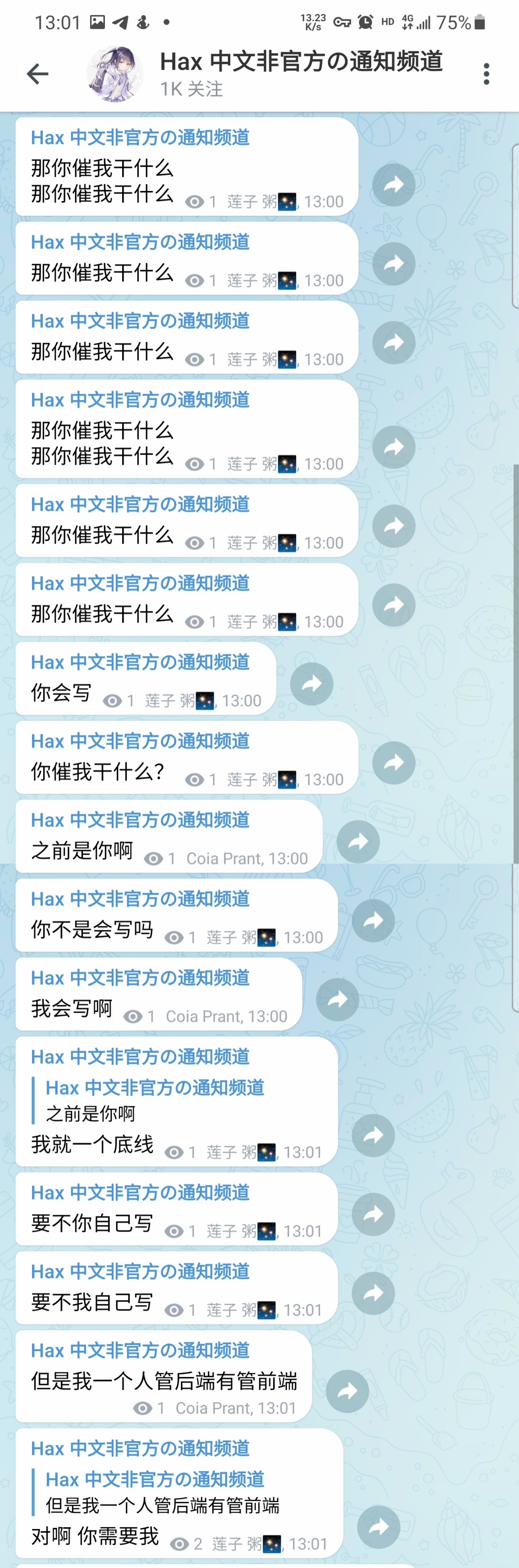Viewport: 519px width, 1568px height.
Task: Open the channel's overflow menu
Action: pos(485,74)
